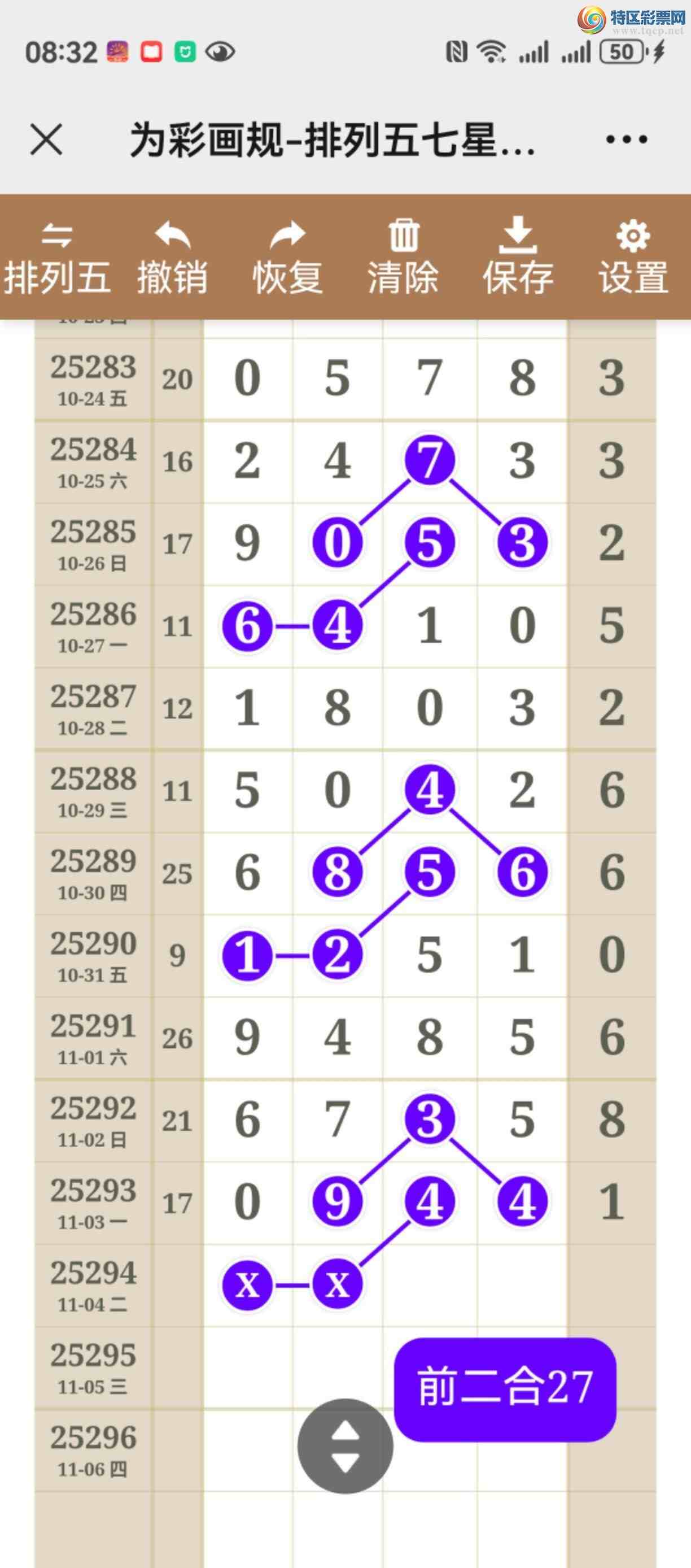Redo action with 恢复

[288, 258]
